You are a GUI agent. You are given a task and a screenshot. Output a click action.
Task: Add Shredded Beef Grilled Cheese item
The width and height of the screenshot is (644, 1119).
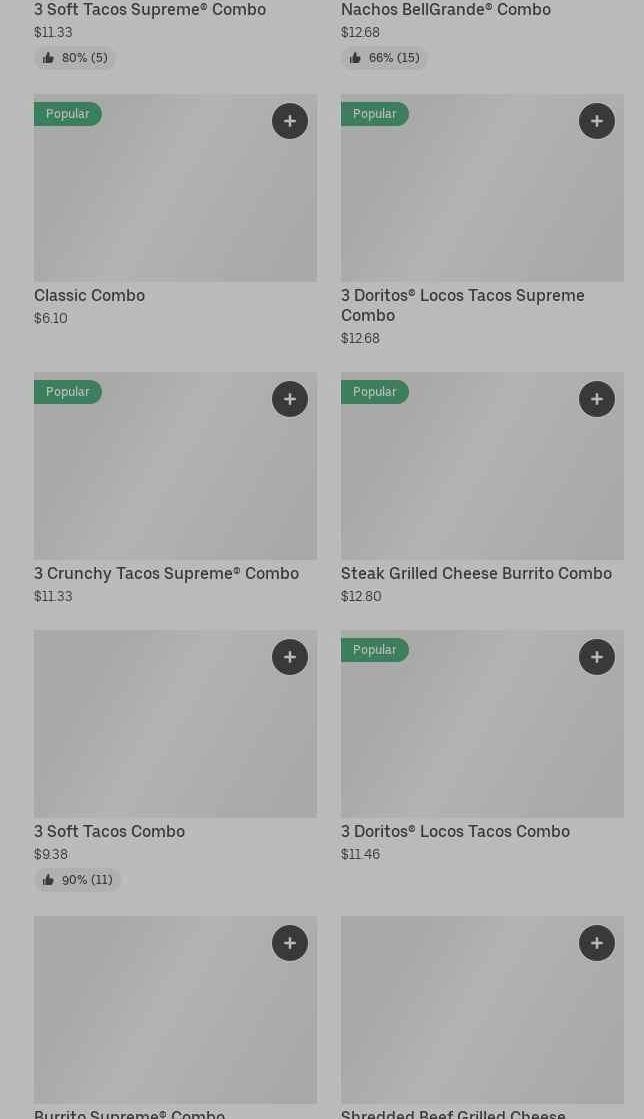(597, 943)
